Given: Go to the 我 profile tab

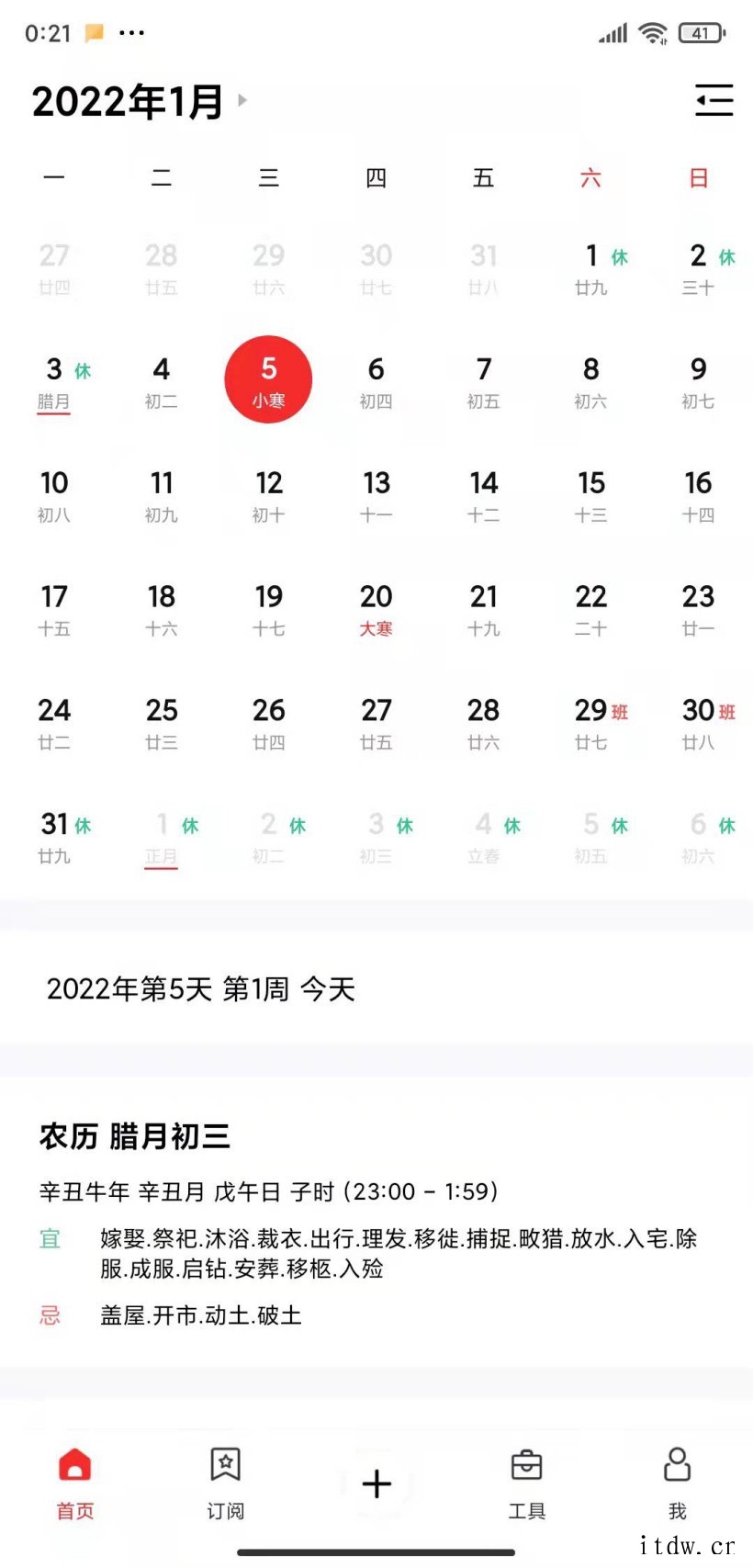Looking at the screenshot, I should point(677,1481).
